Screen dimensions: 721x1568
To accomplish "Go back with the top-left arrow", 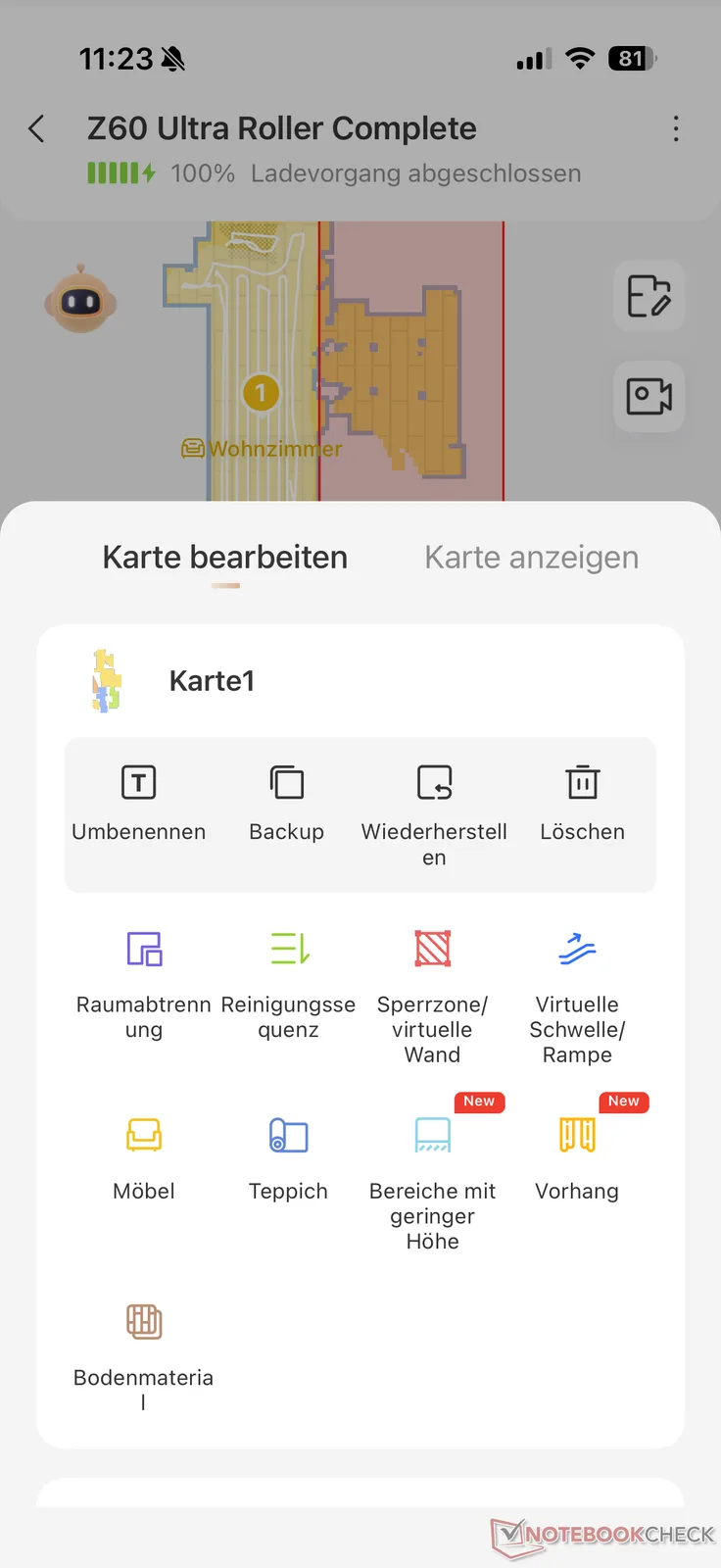I will point(37,128).
